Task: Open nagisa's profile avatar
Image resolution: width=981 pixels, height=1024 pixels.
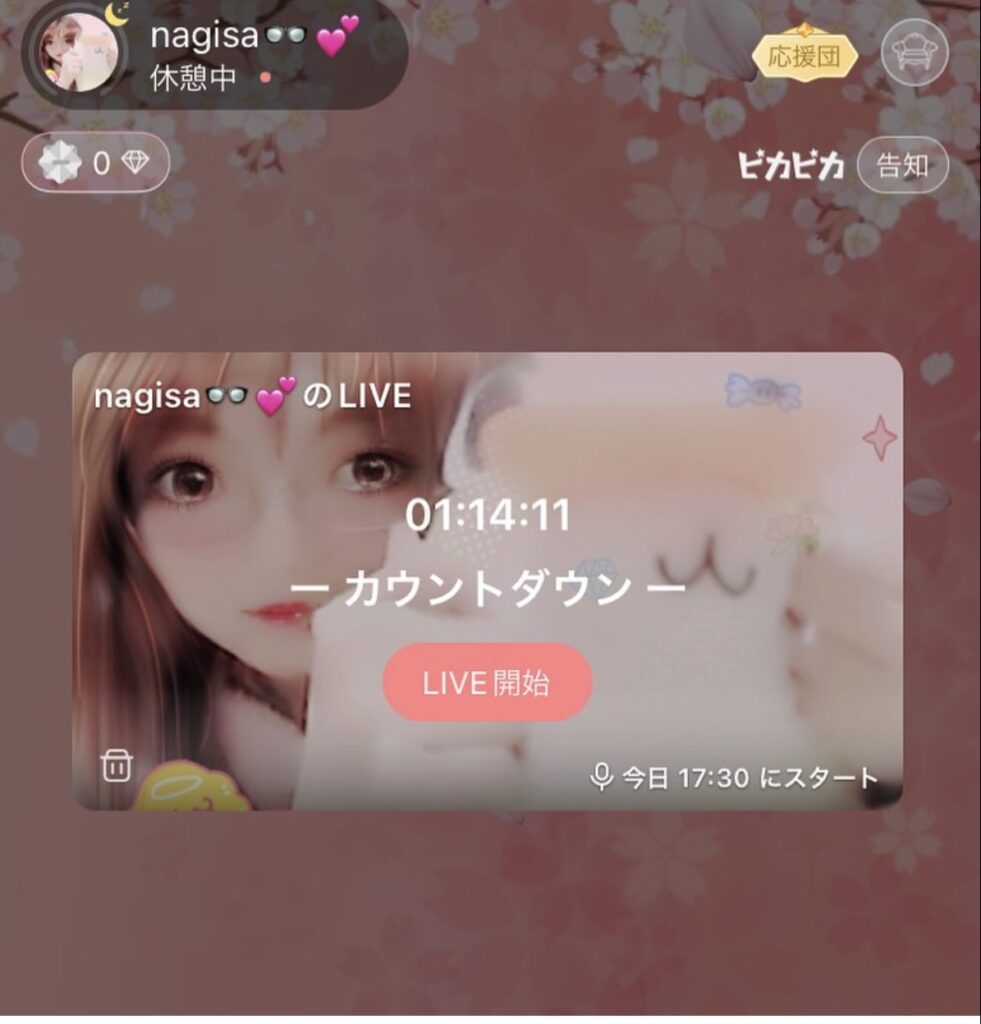Action: (x=78, y=52)
